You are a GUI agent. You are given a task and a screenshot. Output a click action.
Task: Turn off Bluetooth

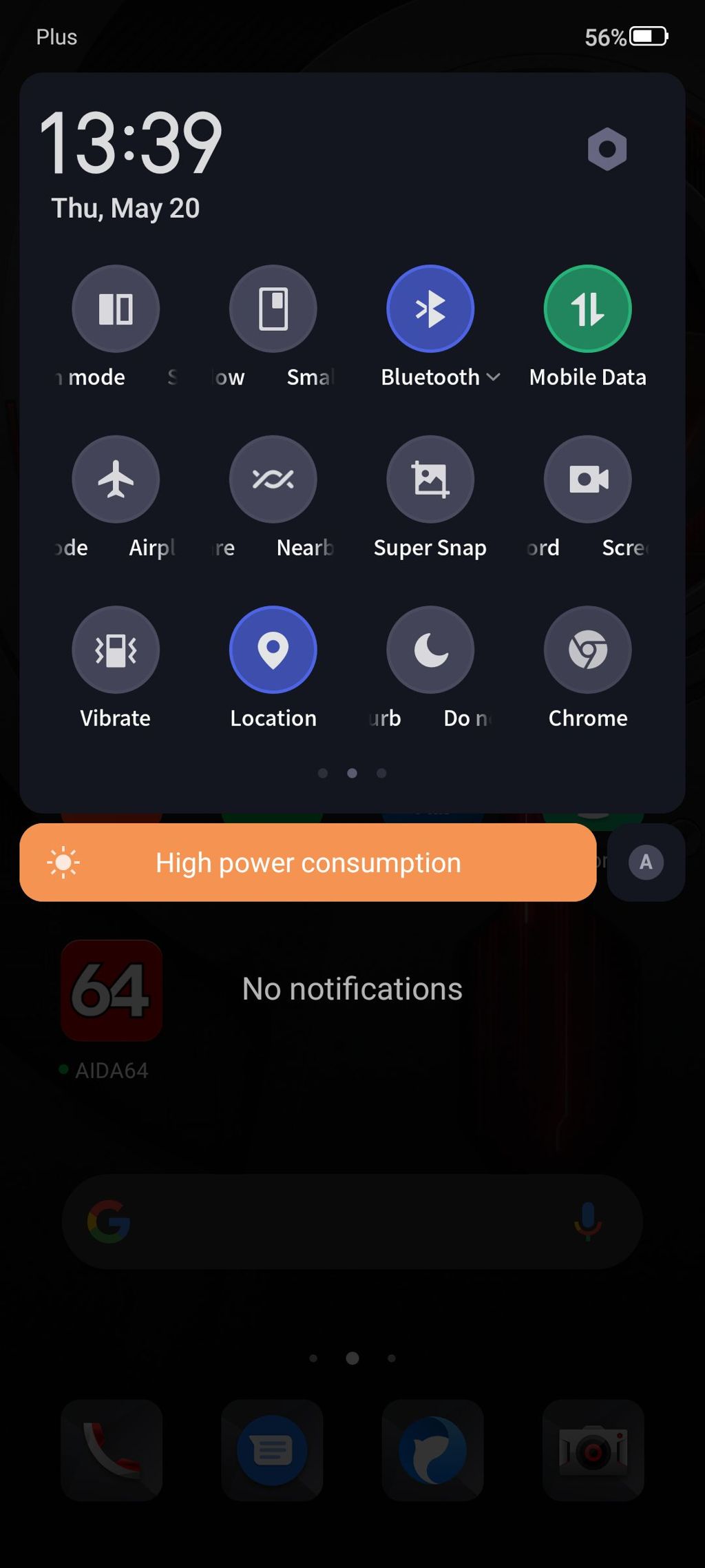pyautogui.click(x=430, y=309)
